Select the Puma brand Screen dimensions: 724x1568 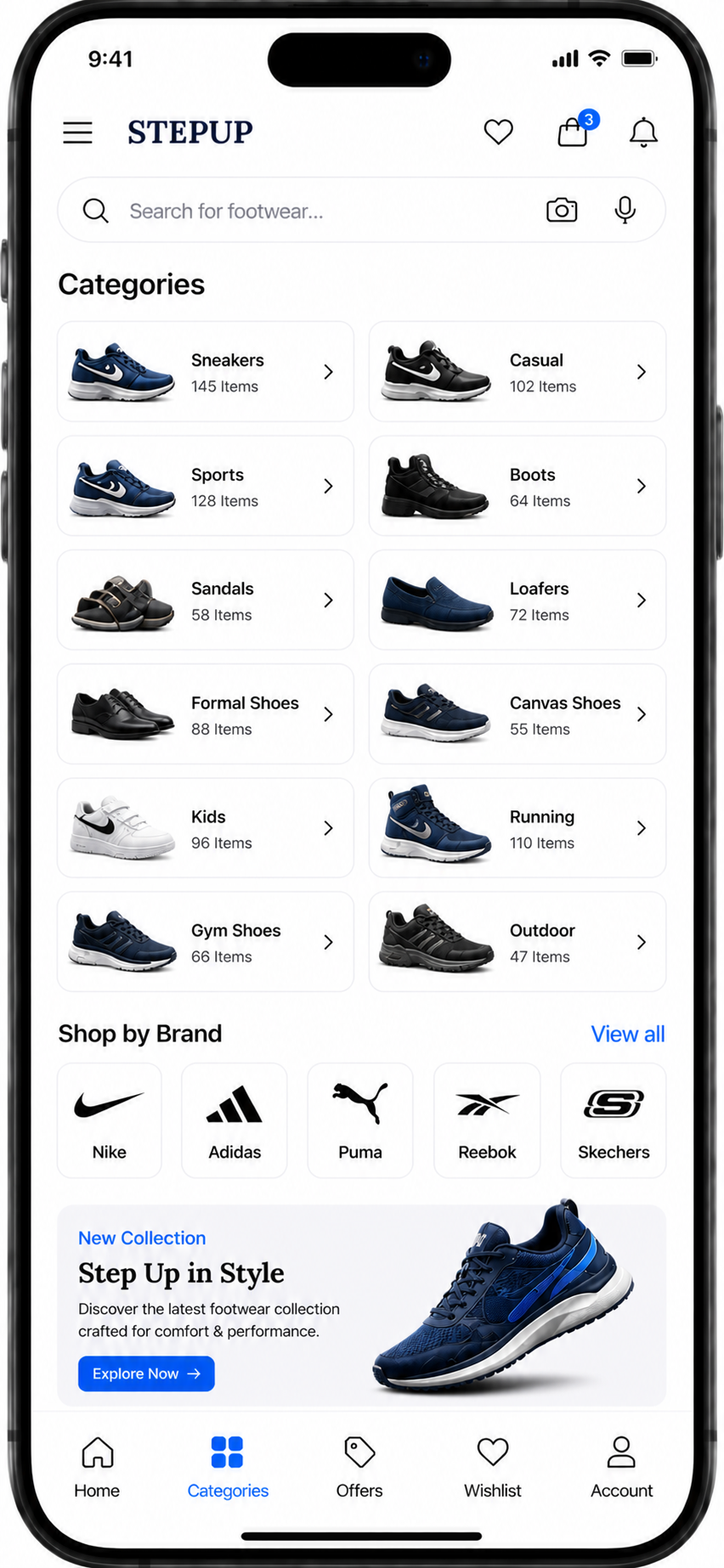[x=360, y=1120]
